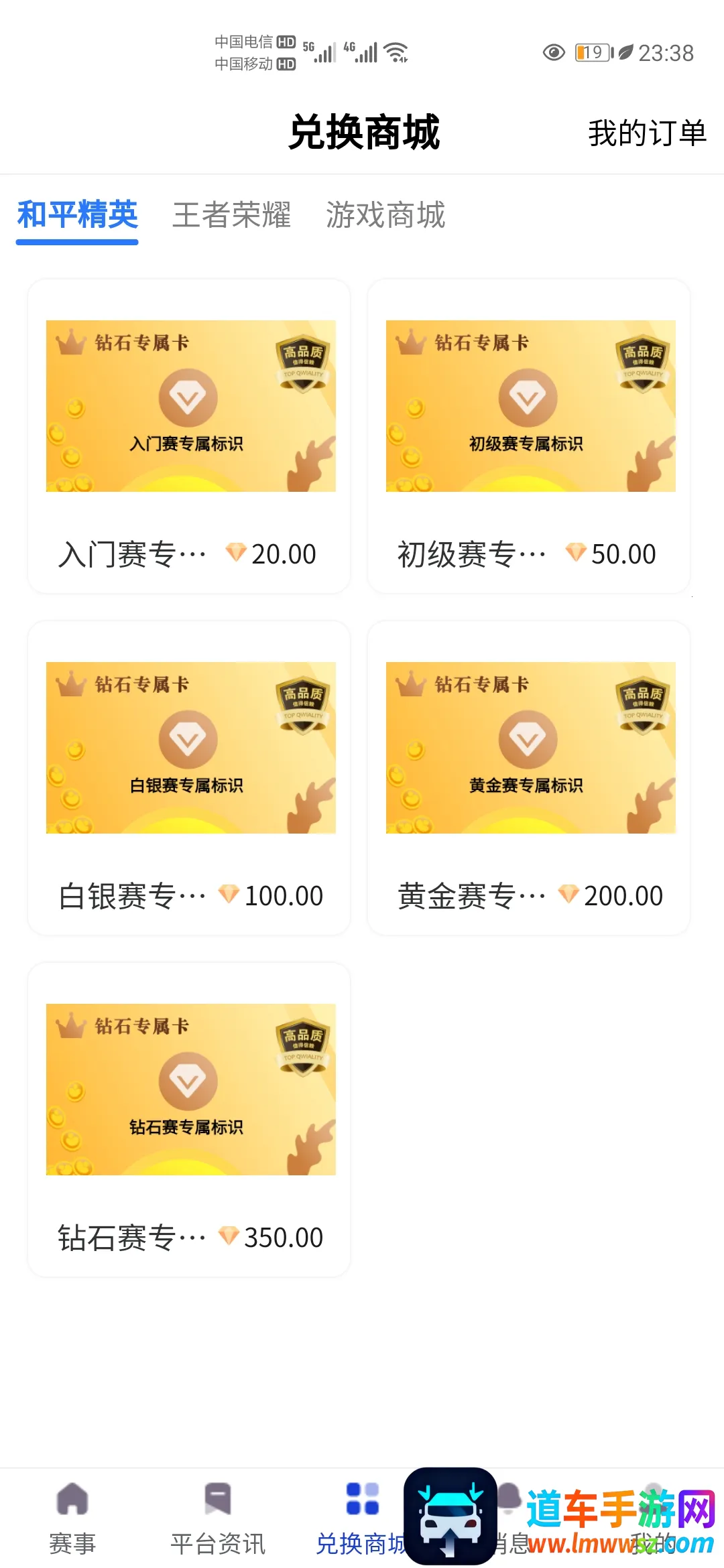
Task: Switch to the 游戏商城 tab
Action: click(385, 215)
